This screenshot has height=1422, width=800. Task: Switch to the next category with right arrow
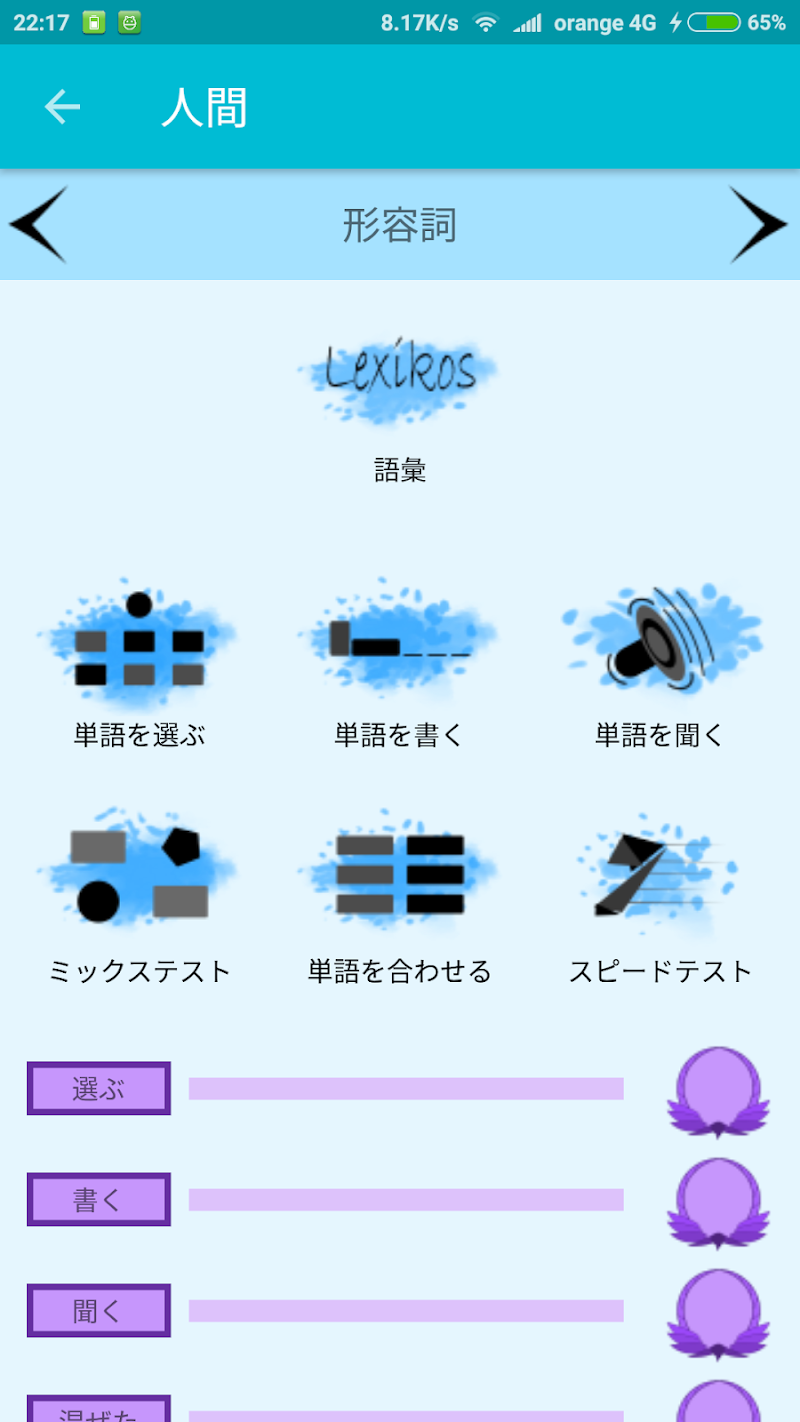pyautogui.click(x=758, y=225)
